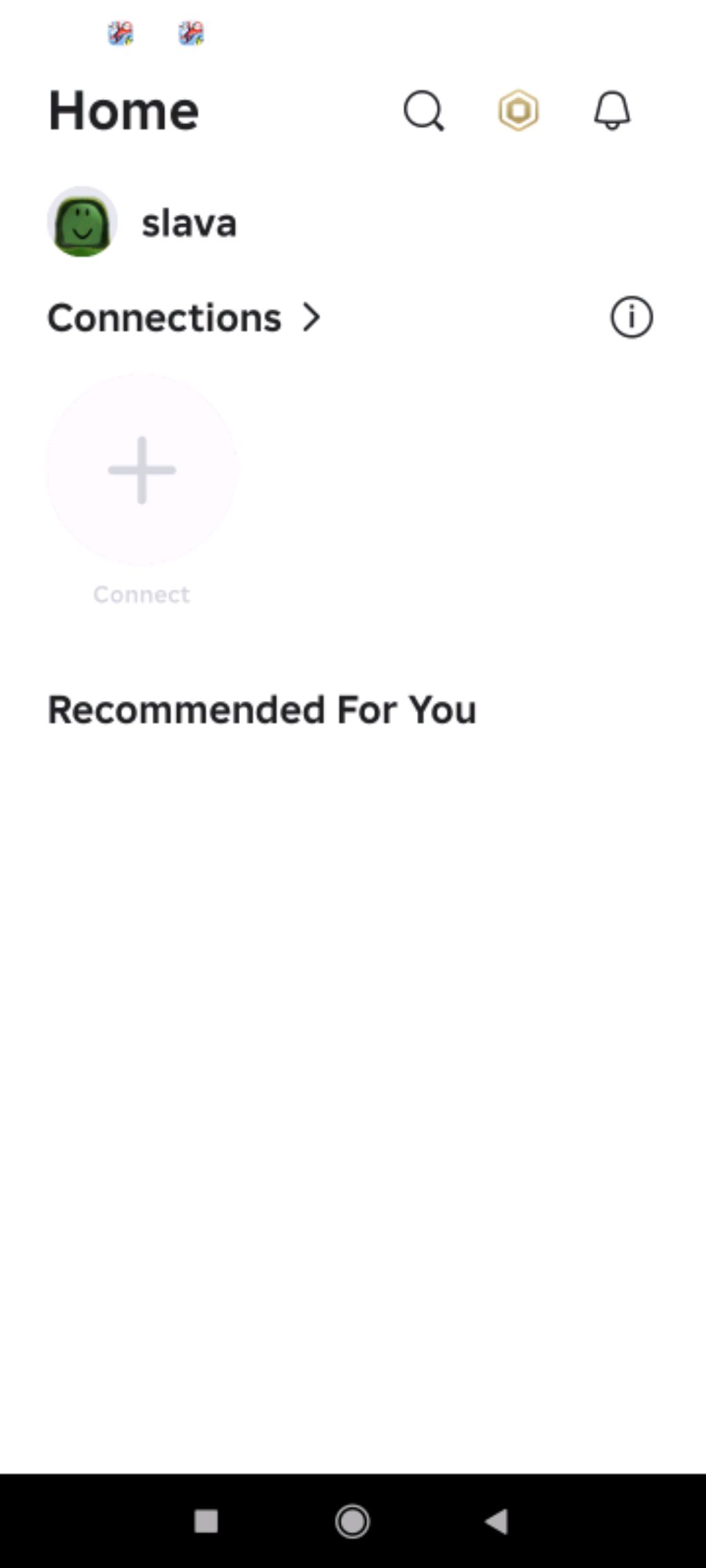Image resolution: width=706 pixels, height=1568 pixels.
Task: Go back with the system back button
Action: click(x=496, y=1520)
